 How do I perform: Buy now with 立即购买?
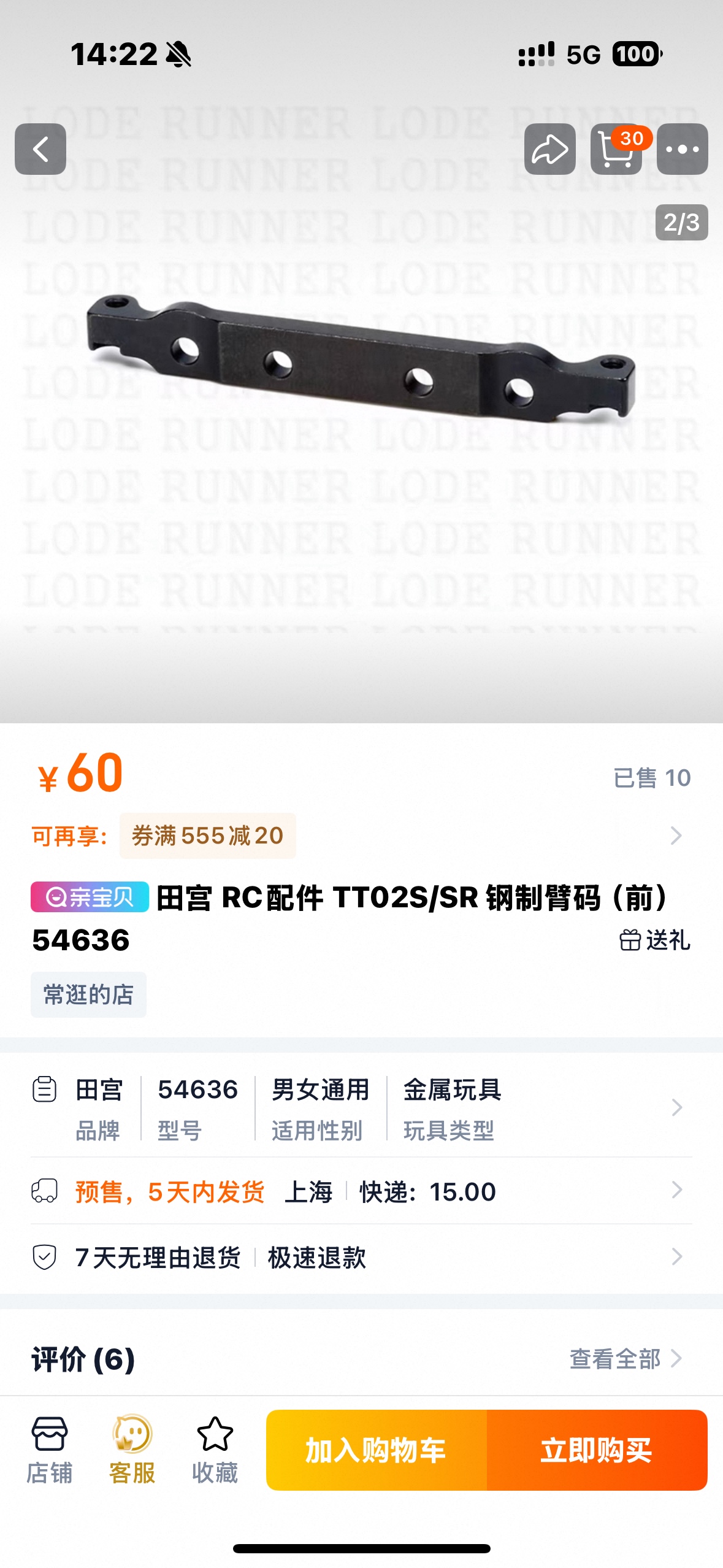pyautogui.click(x=596, y=1450)
